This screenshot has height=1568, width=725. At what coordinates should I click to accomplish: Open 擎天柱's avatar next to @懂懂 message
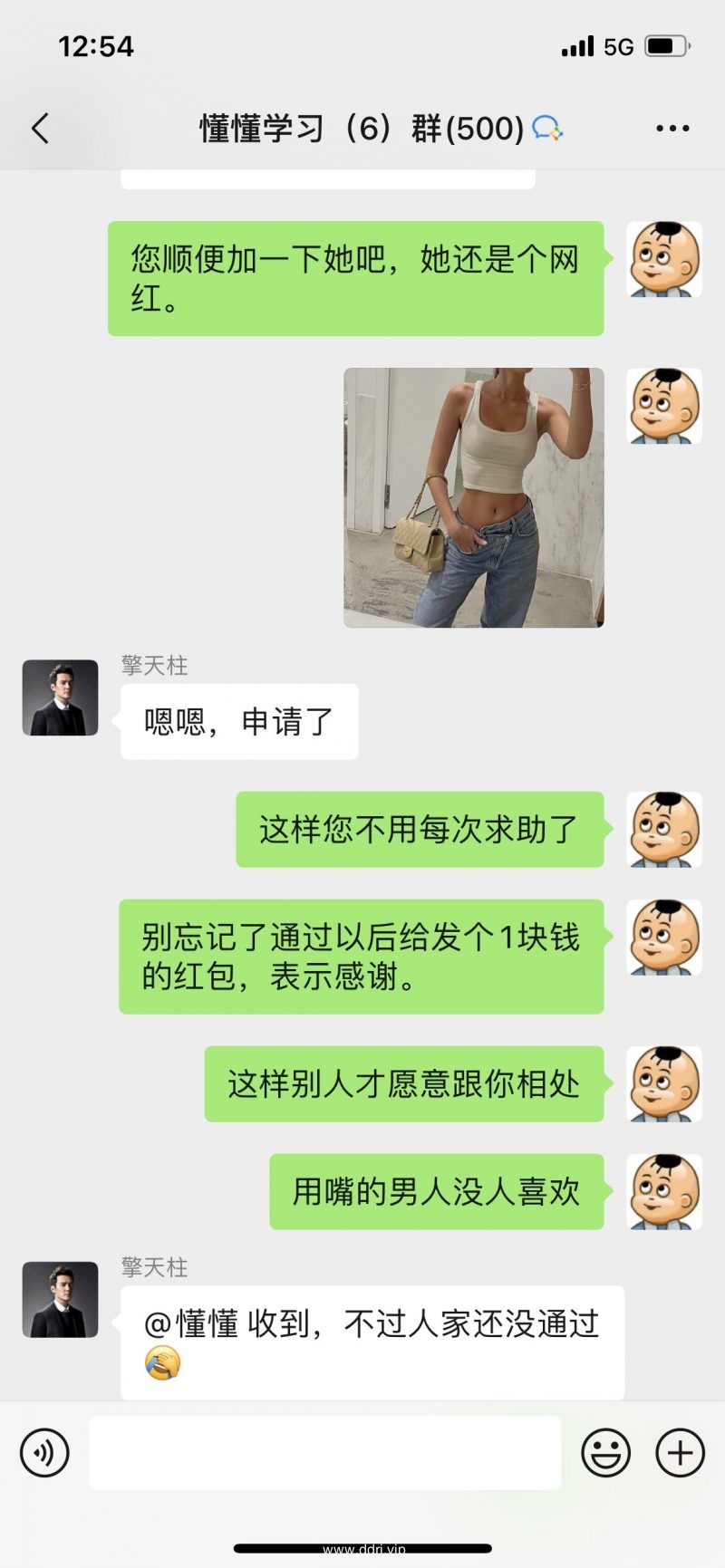point(60,1299)
